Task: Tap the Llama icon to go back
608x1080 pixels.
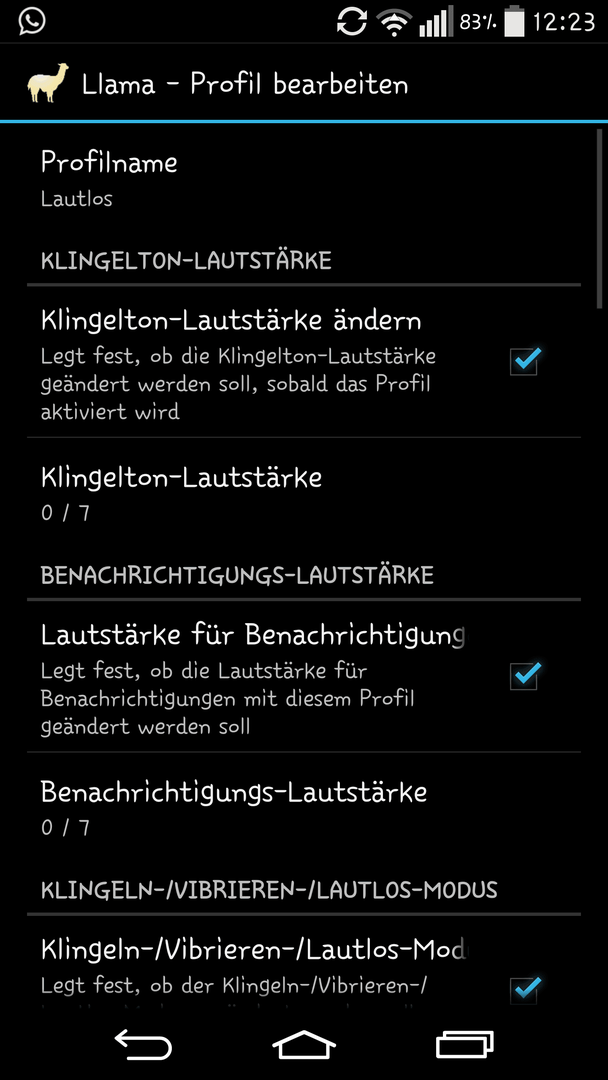Action: pyautogui.click(x=49, y=83)
